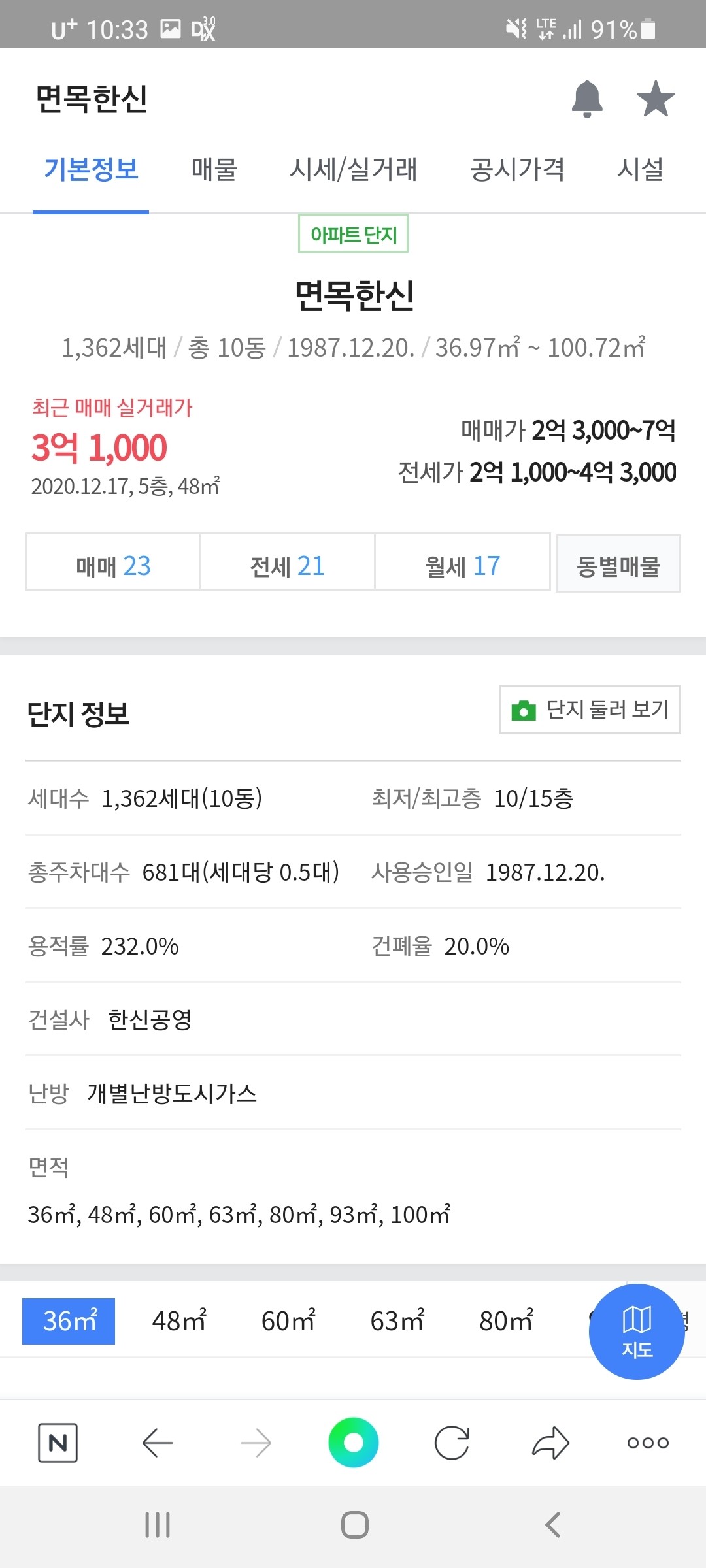The width and height of the screenshot is (706, 1568).
Task: Select the 80㎡ area filter chip
Action: pyautogui.click(x=507, y=1321)
